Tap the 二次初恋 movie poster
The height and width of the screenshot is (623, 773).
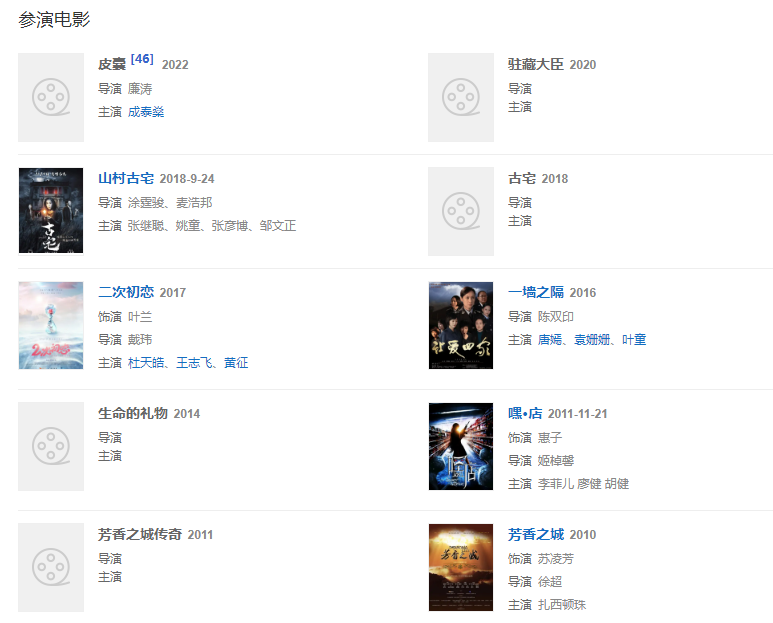pyautogui.click(x=51, y=325)
